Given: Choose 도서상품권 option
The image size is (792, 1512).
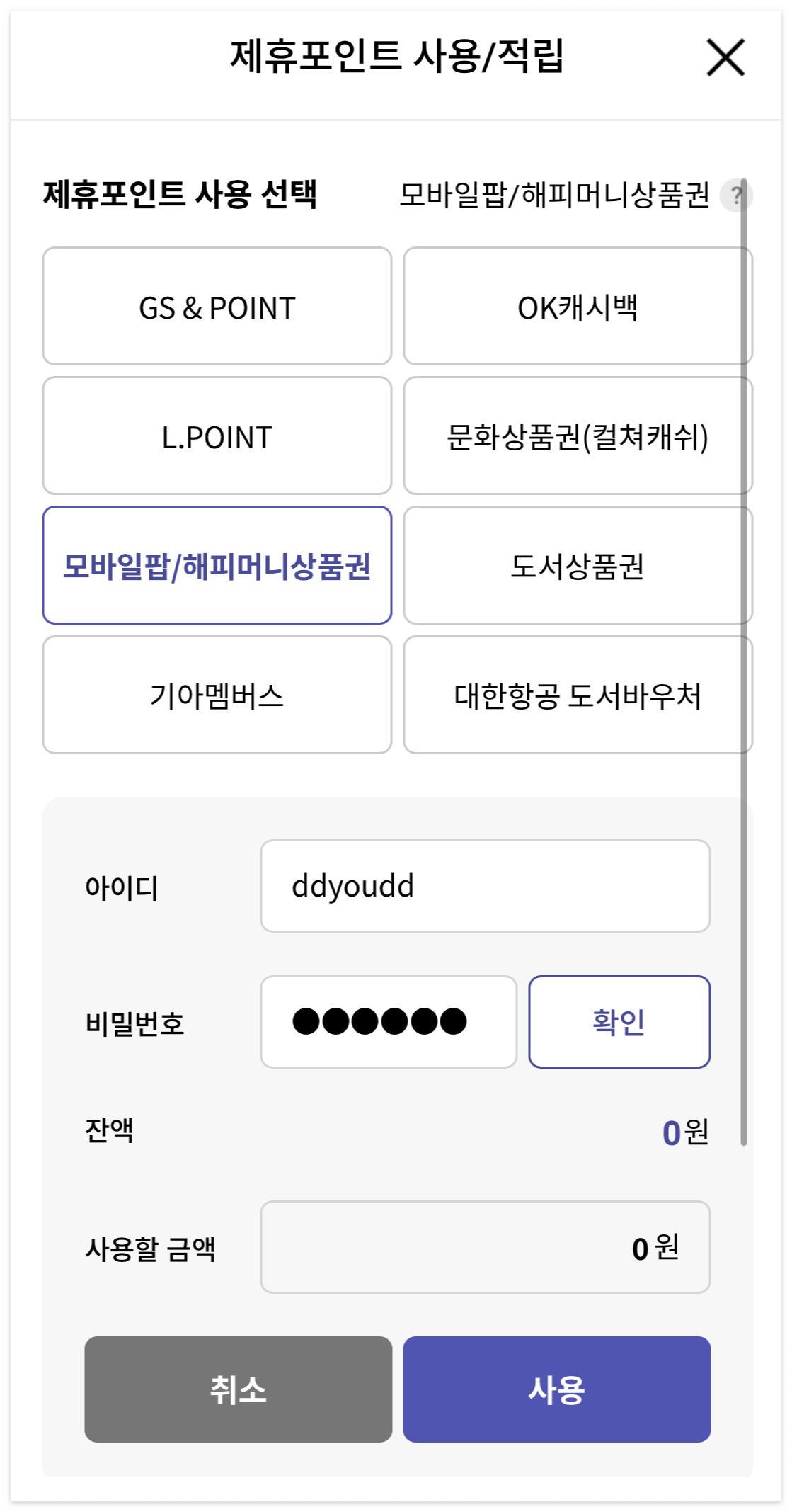Looking at the screenshot, I should tap(578, 565).
